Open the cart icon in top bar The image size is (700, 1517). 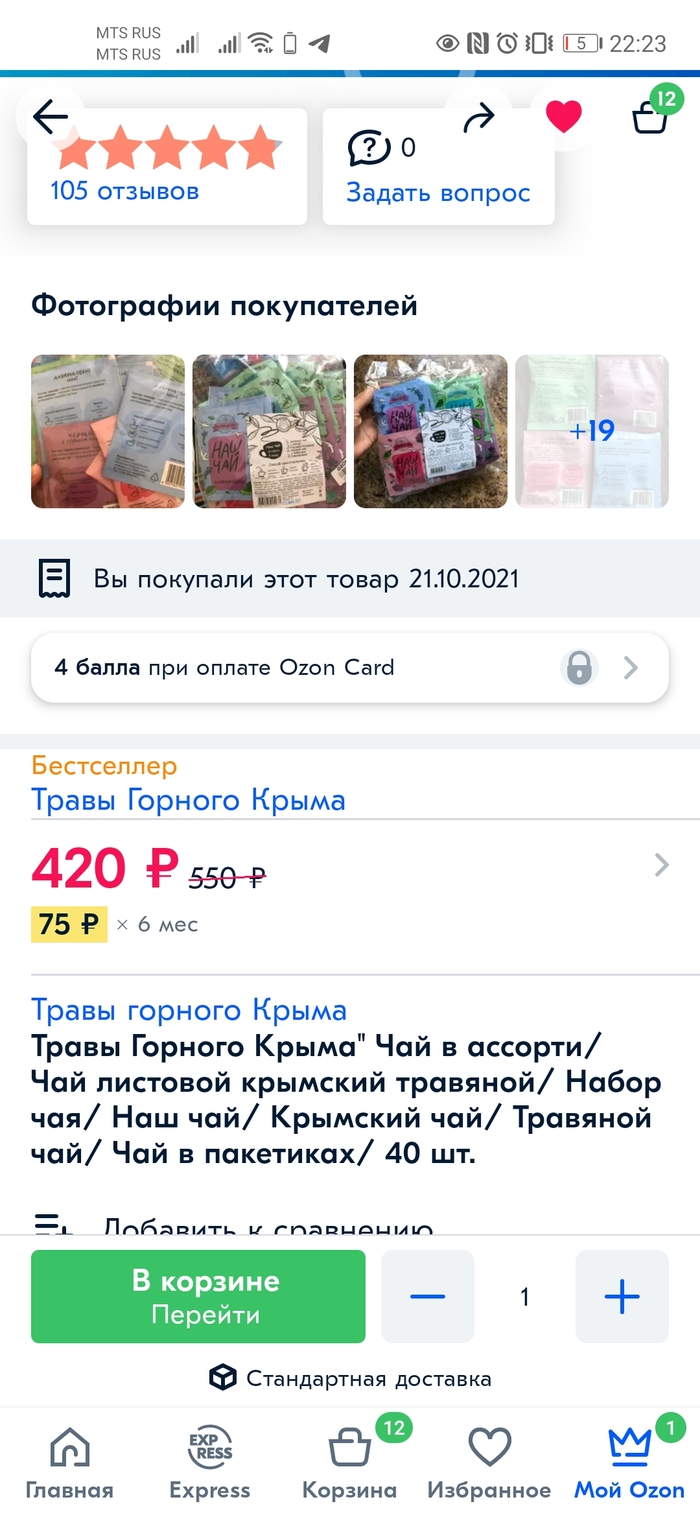[x=650, y=117]
